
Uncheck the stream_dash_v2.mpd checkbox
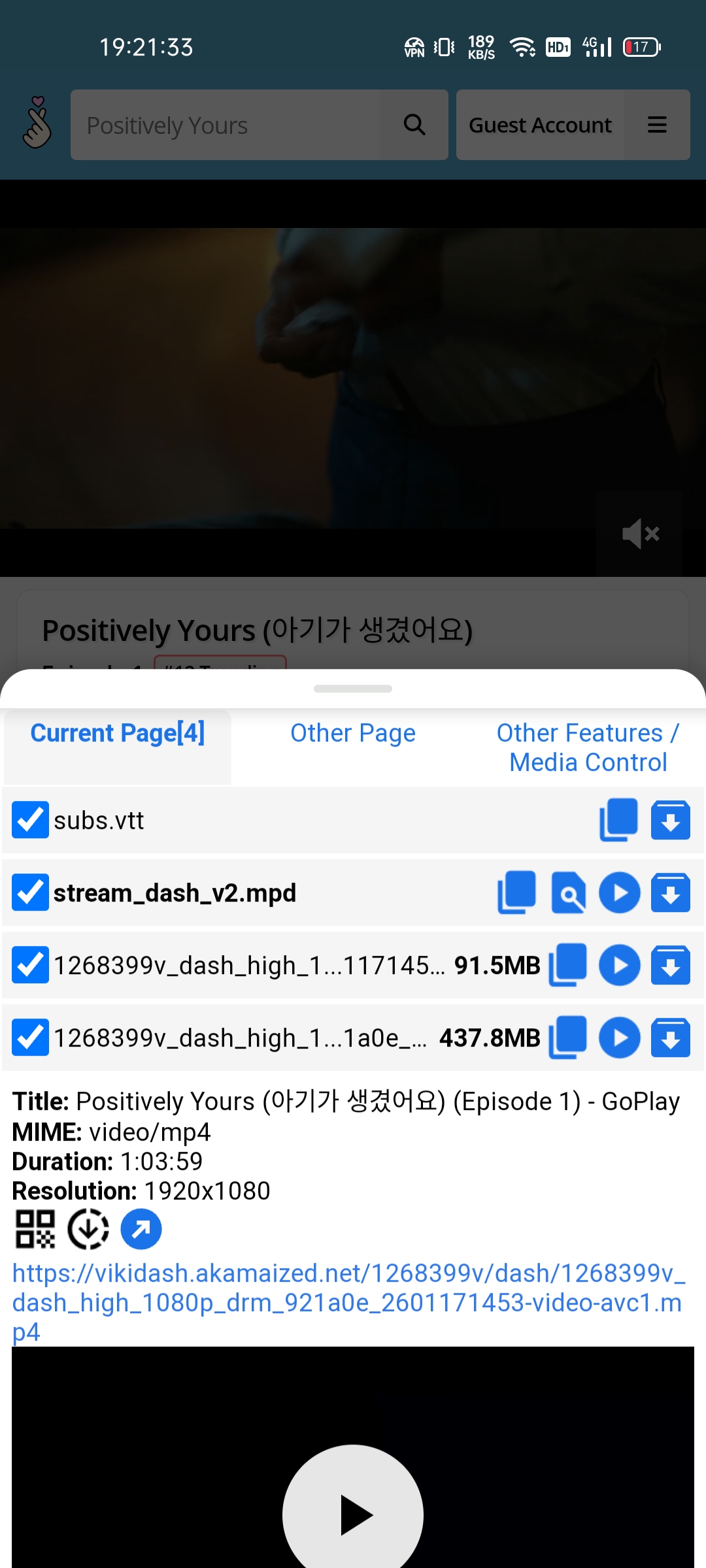tap(30, 892)
